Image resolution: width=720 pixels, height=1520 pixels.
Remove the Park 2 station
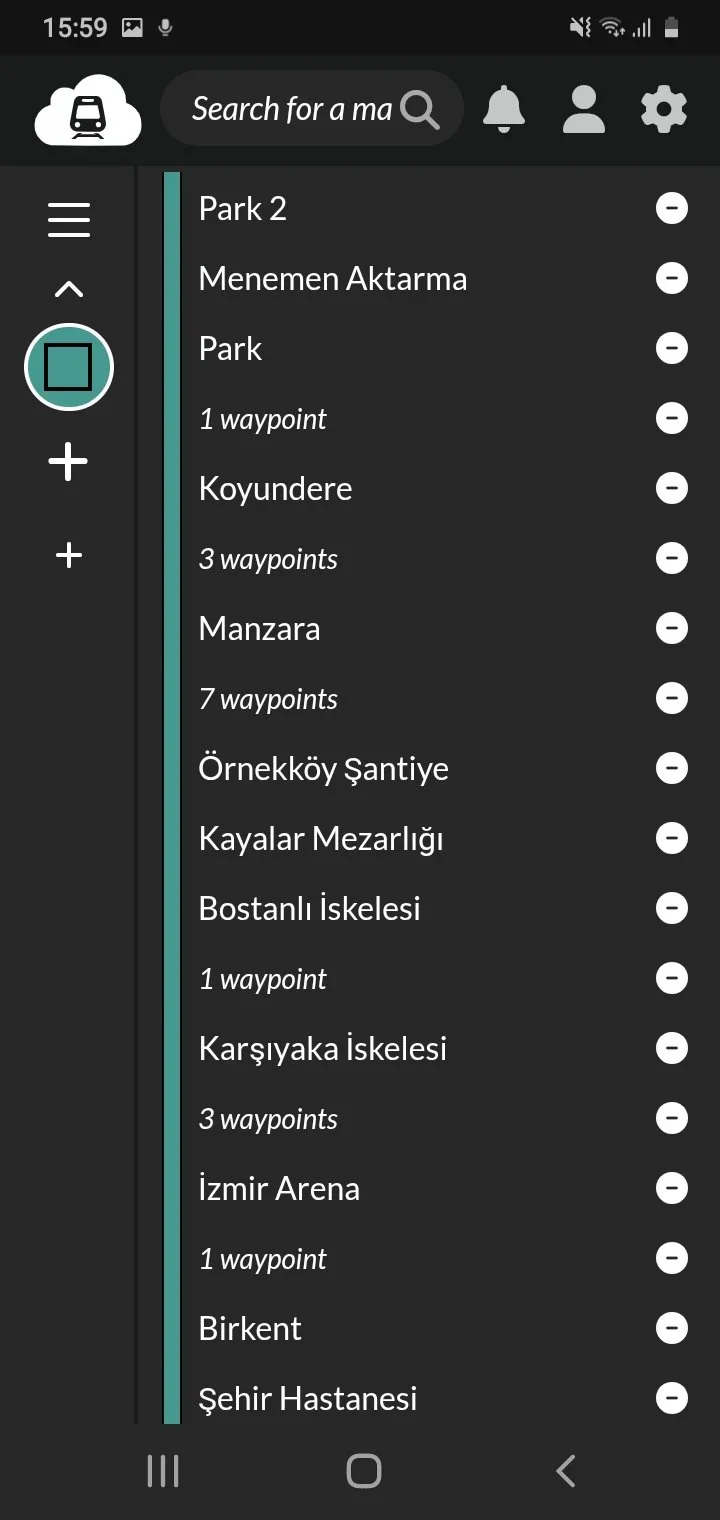coord(671,208)
